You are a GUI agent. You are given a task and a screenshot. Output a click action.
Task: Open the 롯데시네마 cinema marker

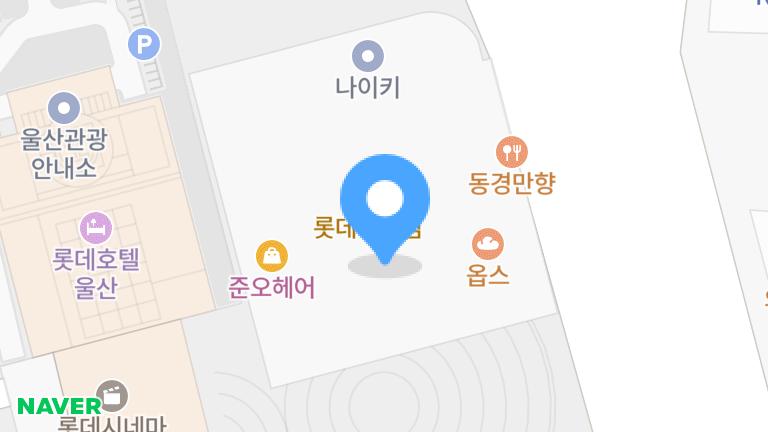coord(111,396)
